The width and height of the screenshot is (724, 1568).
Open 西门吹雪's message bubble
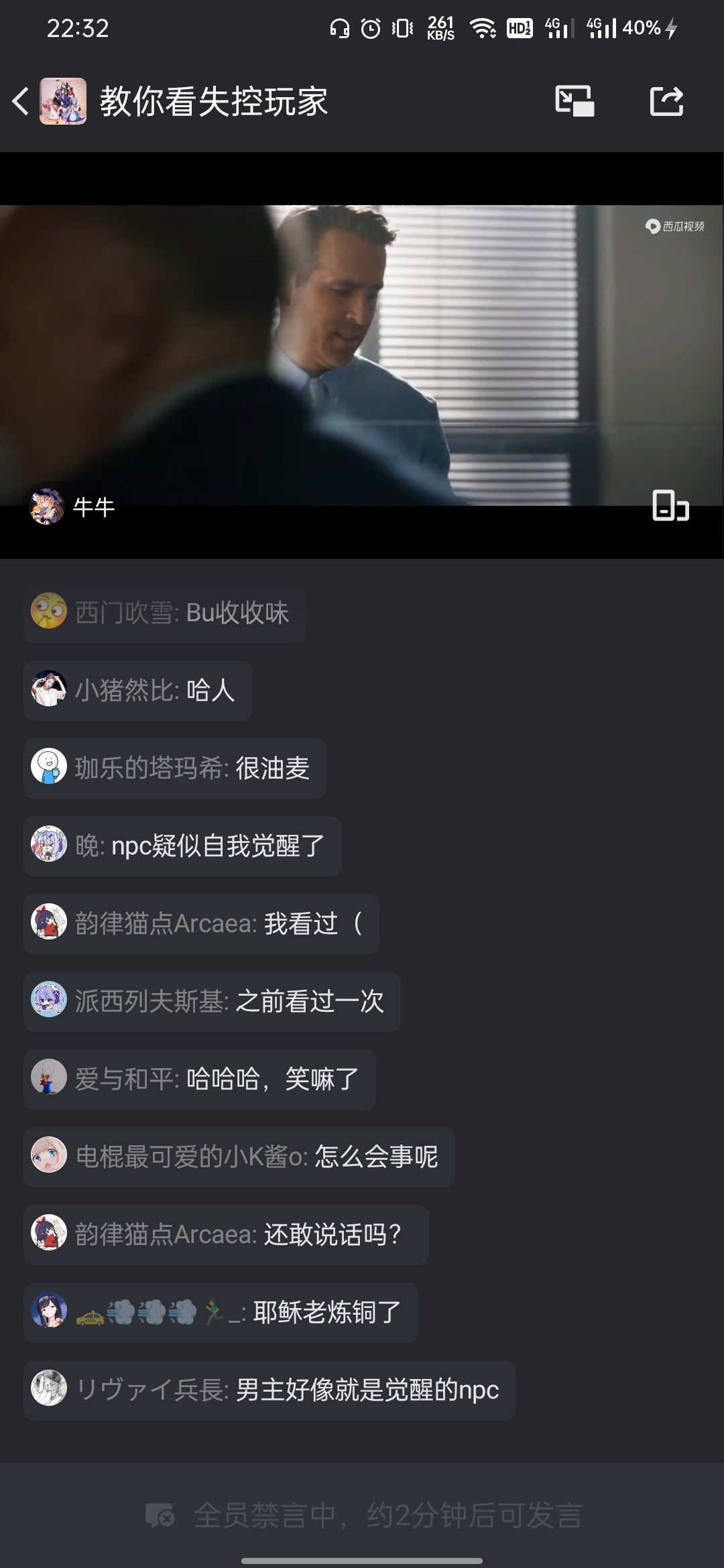click(x=165, y=613)
